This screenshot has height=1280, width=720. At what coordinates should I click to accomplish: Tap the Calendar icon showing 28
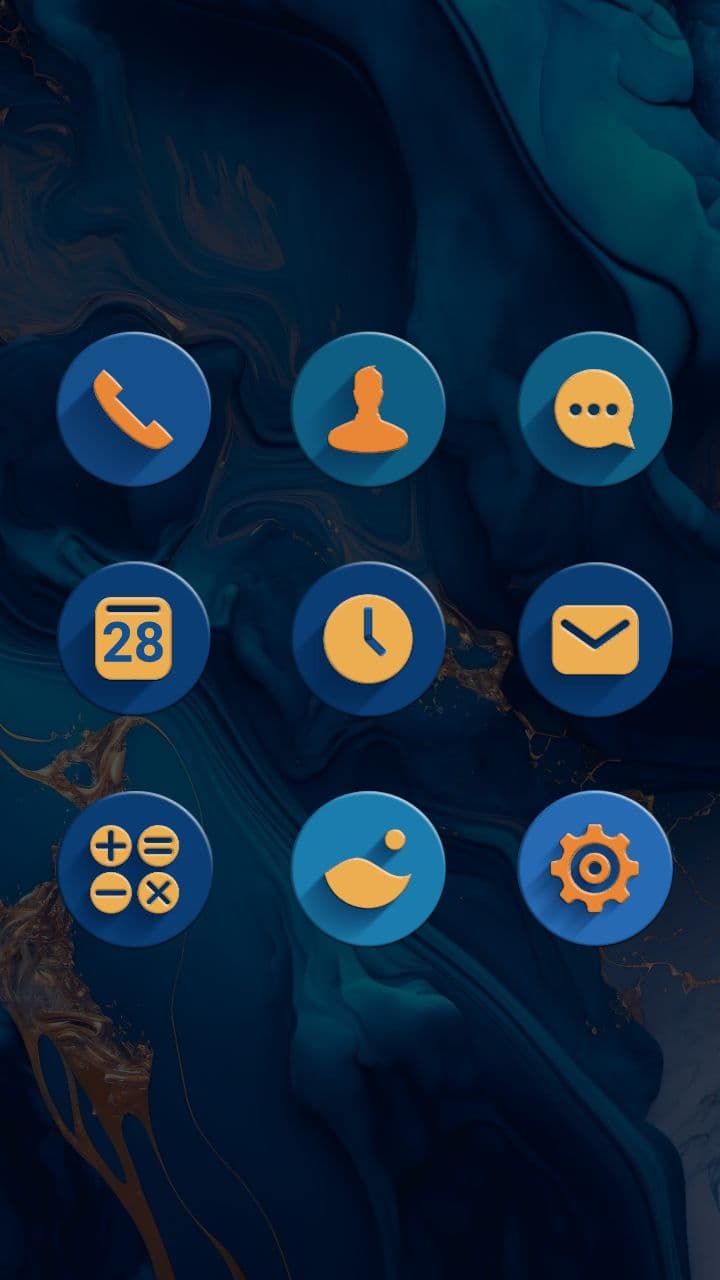click(x=134, y=636)
